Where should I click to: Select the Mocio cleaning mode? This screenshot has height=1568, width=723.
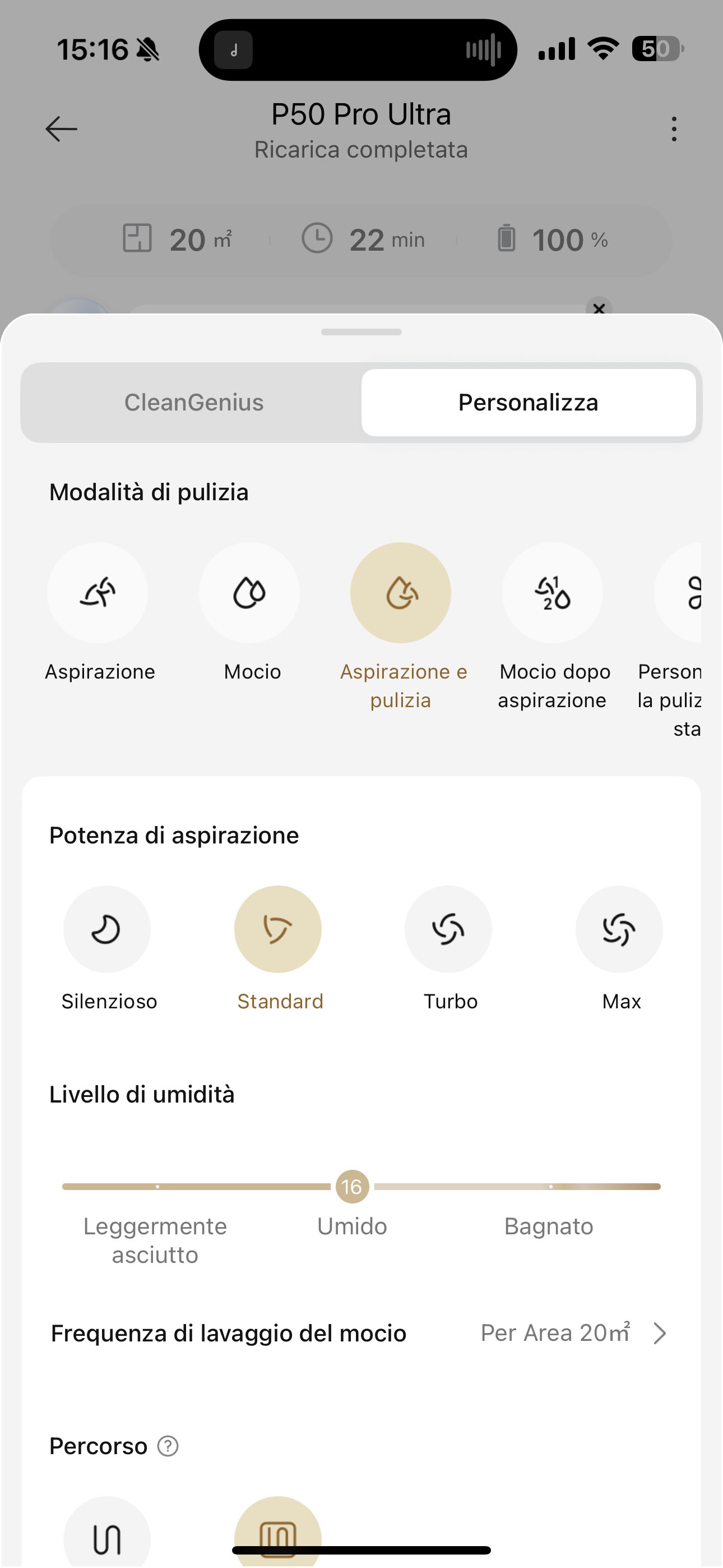pyautogui.click(x=249, y=592)
